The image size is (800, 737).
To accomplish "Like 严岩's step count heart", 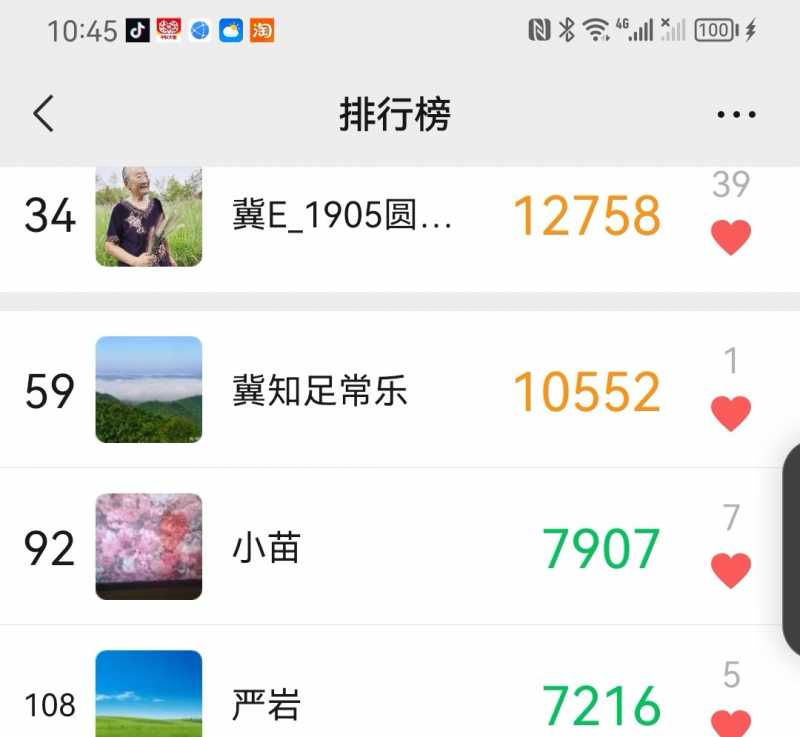I will (730, 722).
